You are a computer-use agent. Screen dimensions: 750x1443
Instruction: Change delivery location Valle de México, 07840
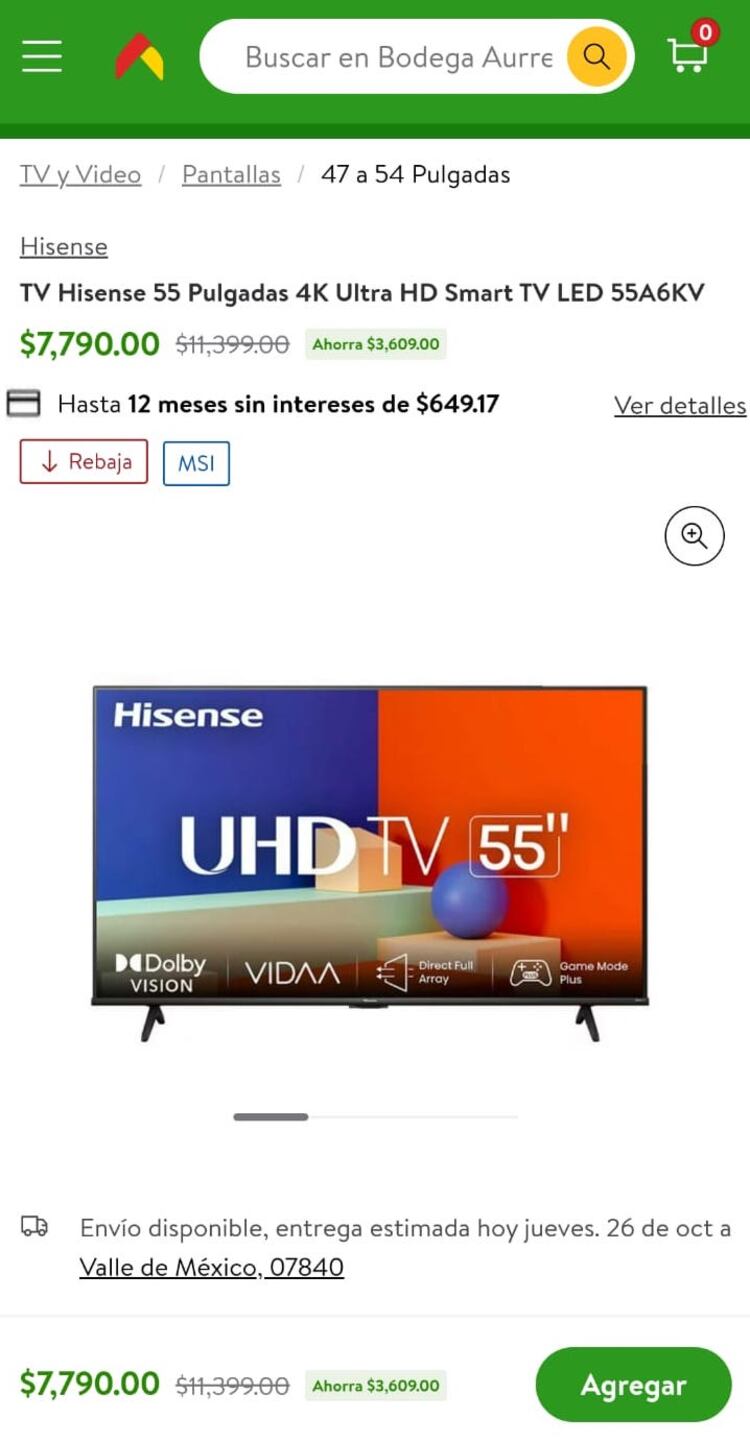click(212, 1267)
